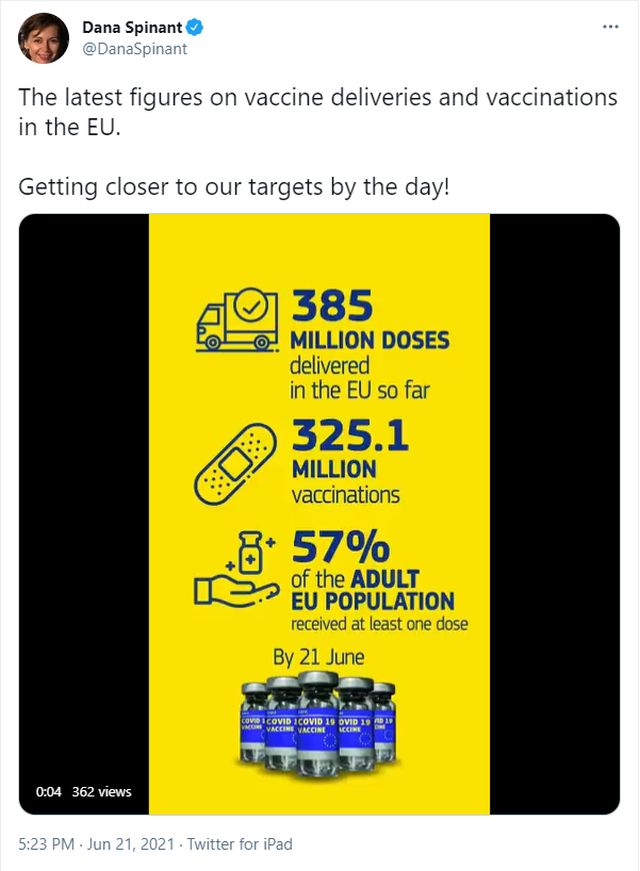Open Dana Spinant's profile picture
The image size is (640, 871).
[43, 38]
